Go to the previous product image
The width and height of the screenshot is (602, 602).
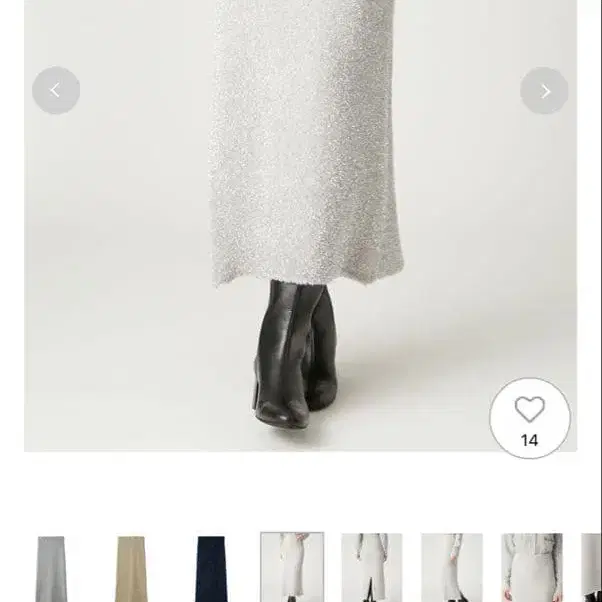point(56,91)
